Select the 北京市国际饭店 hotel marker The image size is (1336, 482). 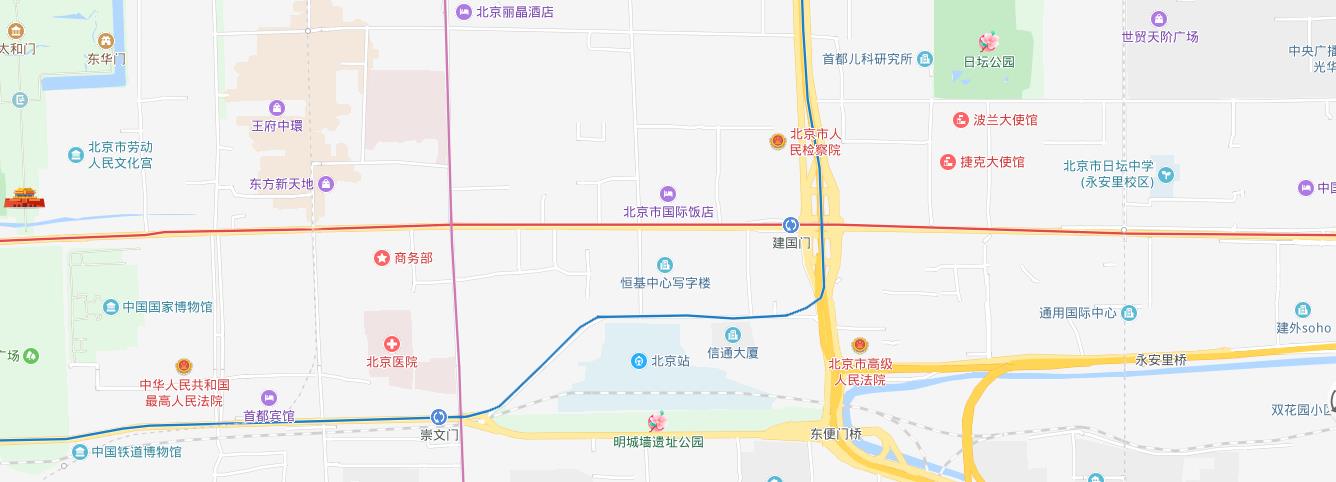(x=668, y=194)
